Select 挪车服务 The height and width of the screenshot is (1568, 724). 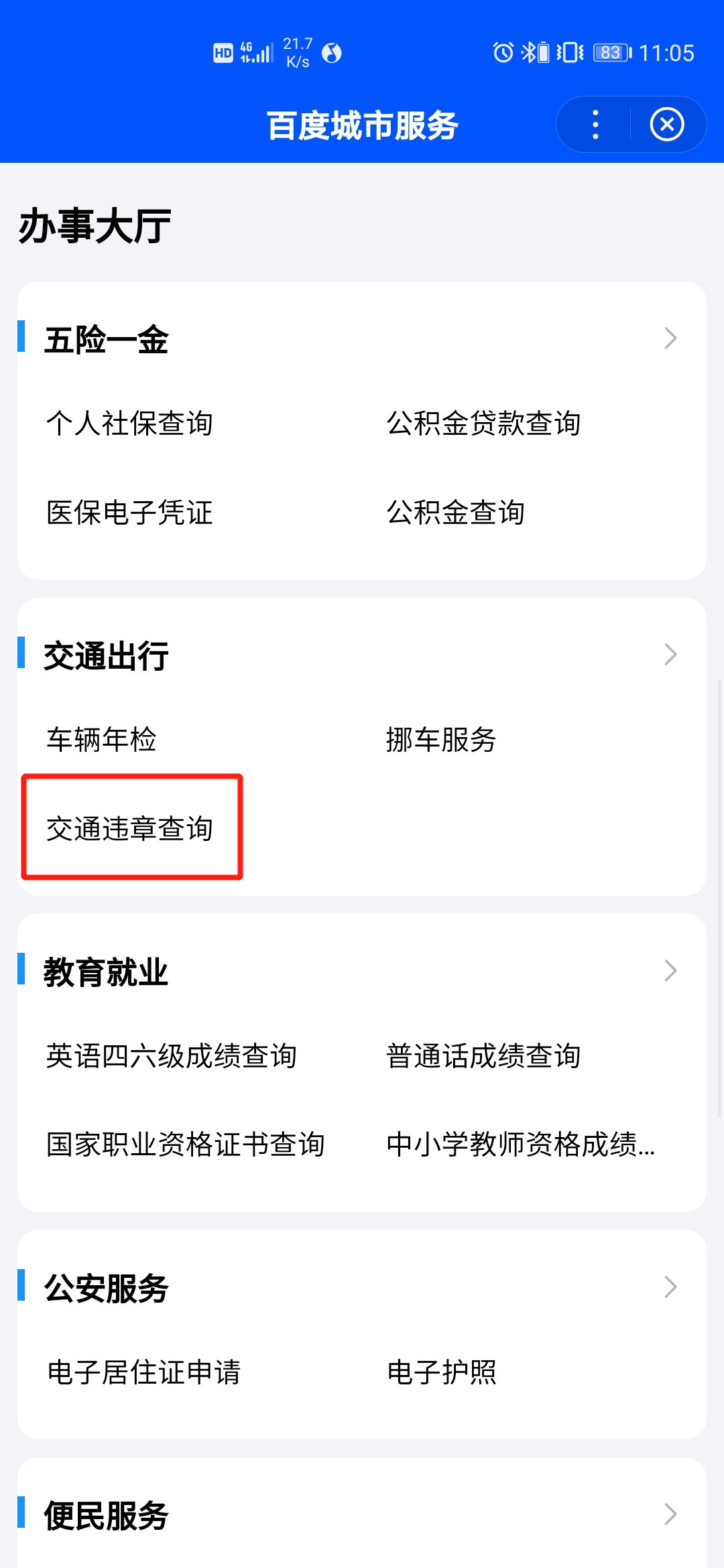[441, 740]
